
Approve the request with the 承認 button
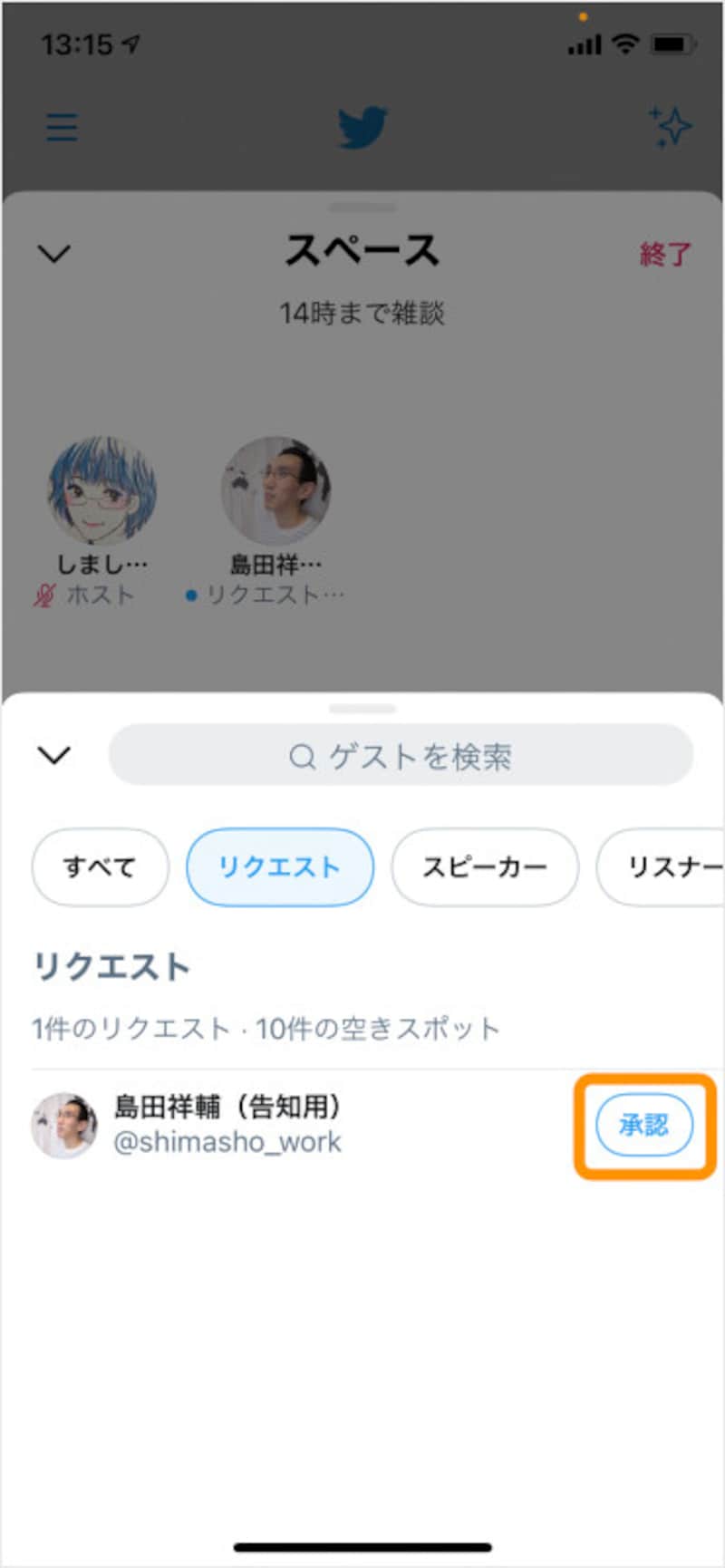click(x=645, y=1124)
